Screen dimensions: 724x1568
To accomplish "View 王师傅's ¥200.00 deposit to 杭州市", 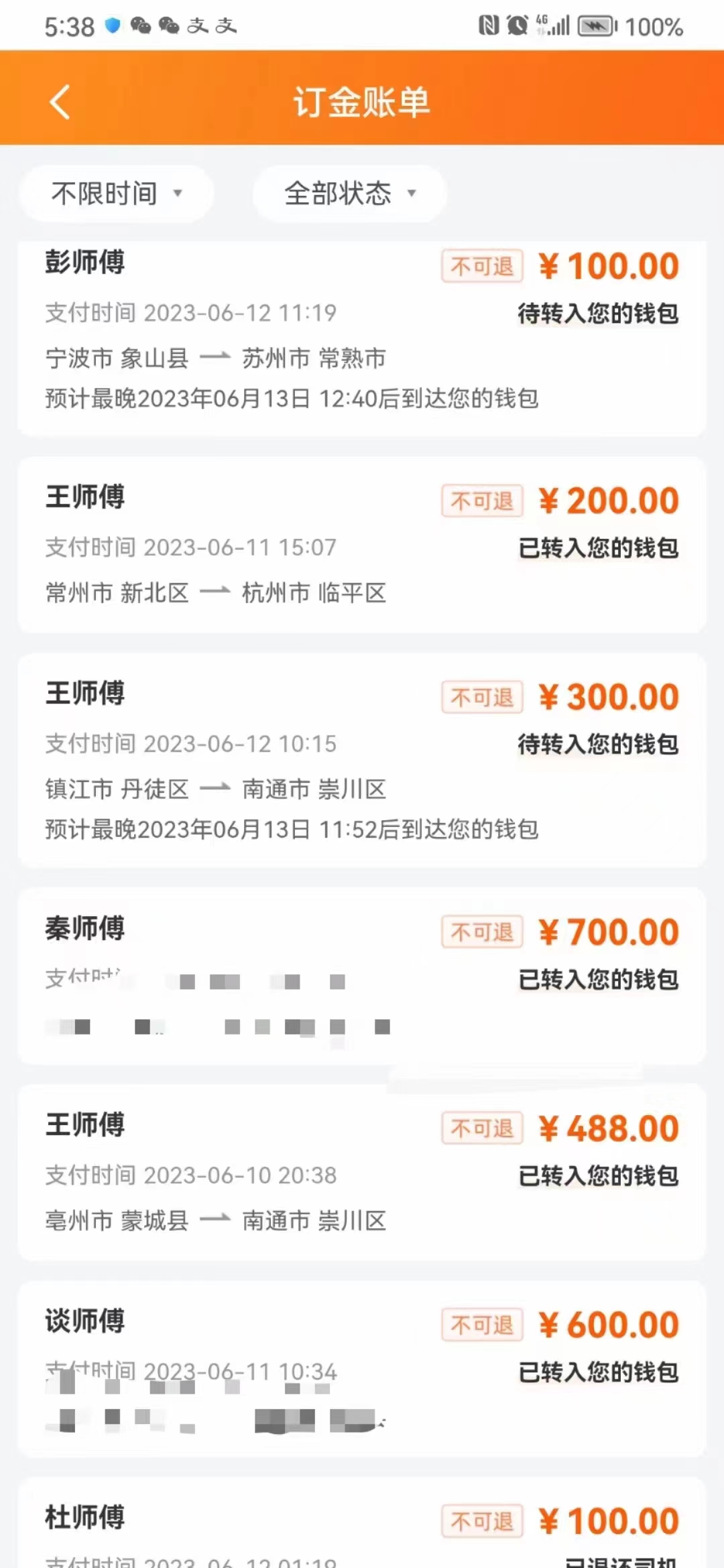I will 362,545.
